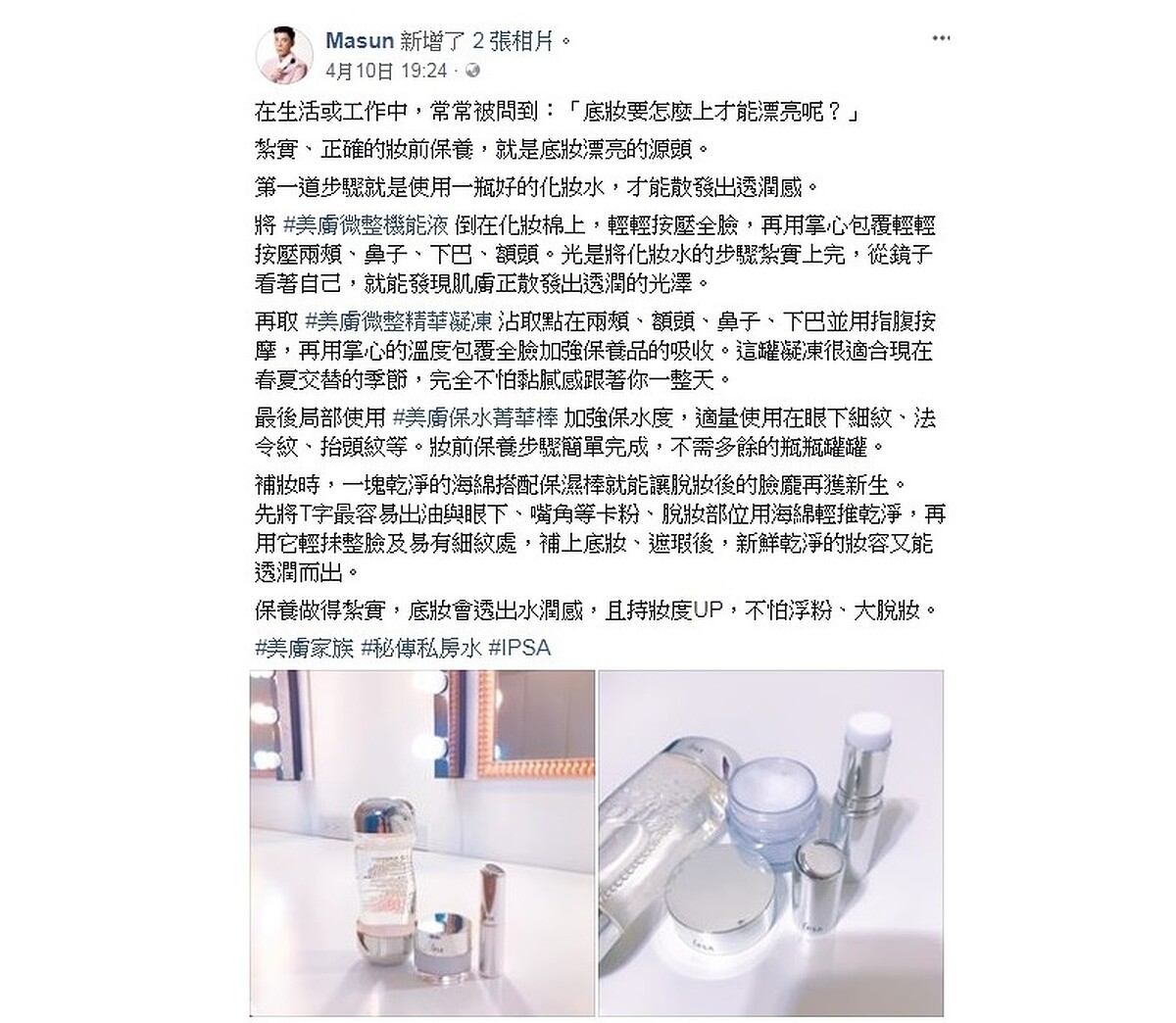1176x1023 pixels.
Task: View the photo with vanity mirror lights
Action: click(422, 843)
